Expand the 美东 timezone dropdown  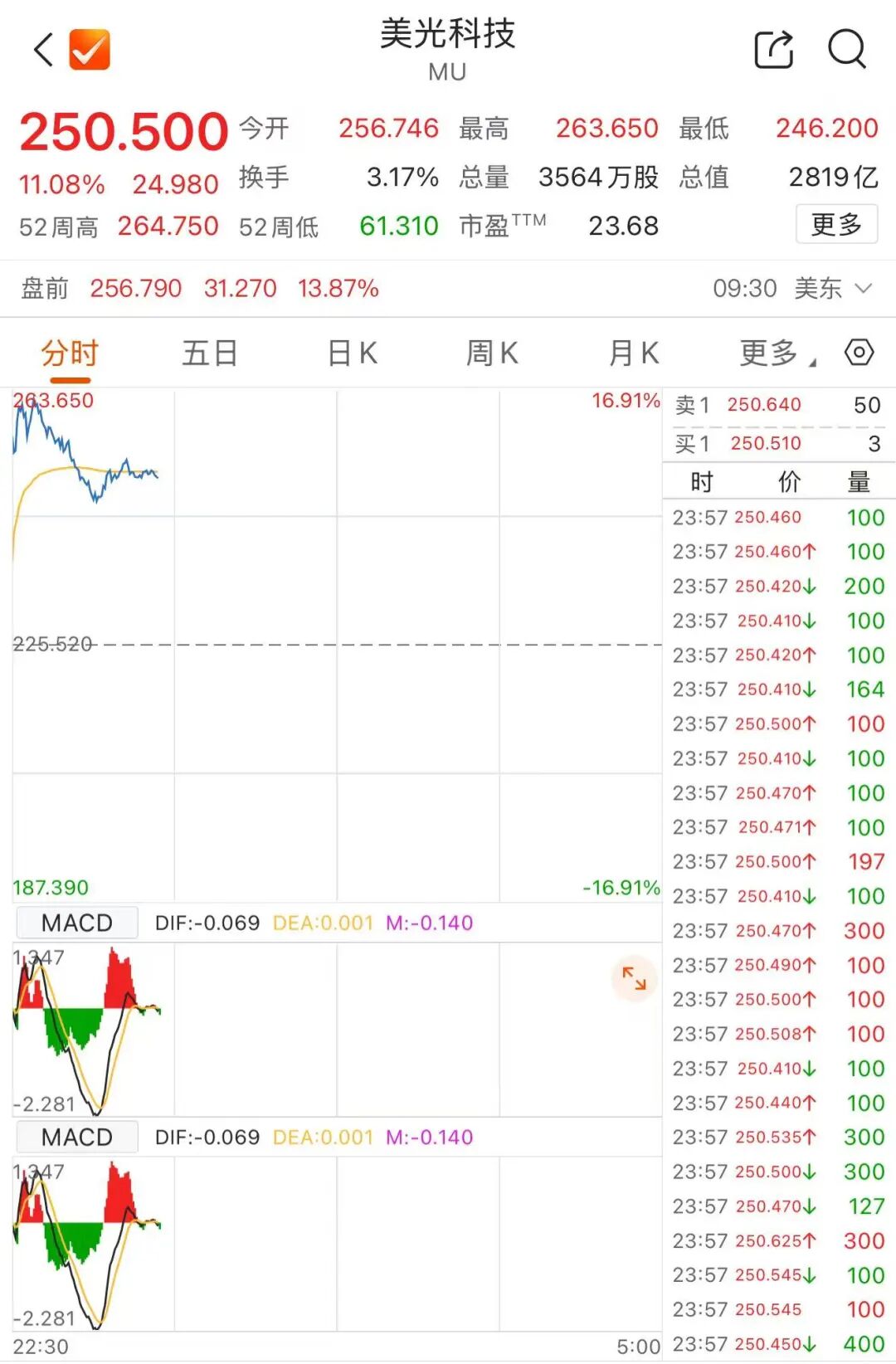(834, 289)
